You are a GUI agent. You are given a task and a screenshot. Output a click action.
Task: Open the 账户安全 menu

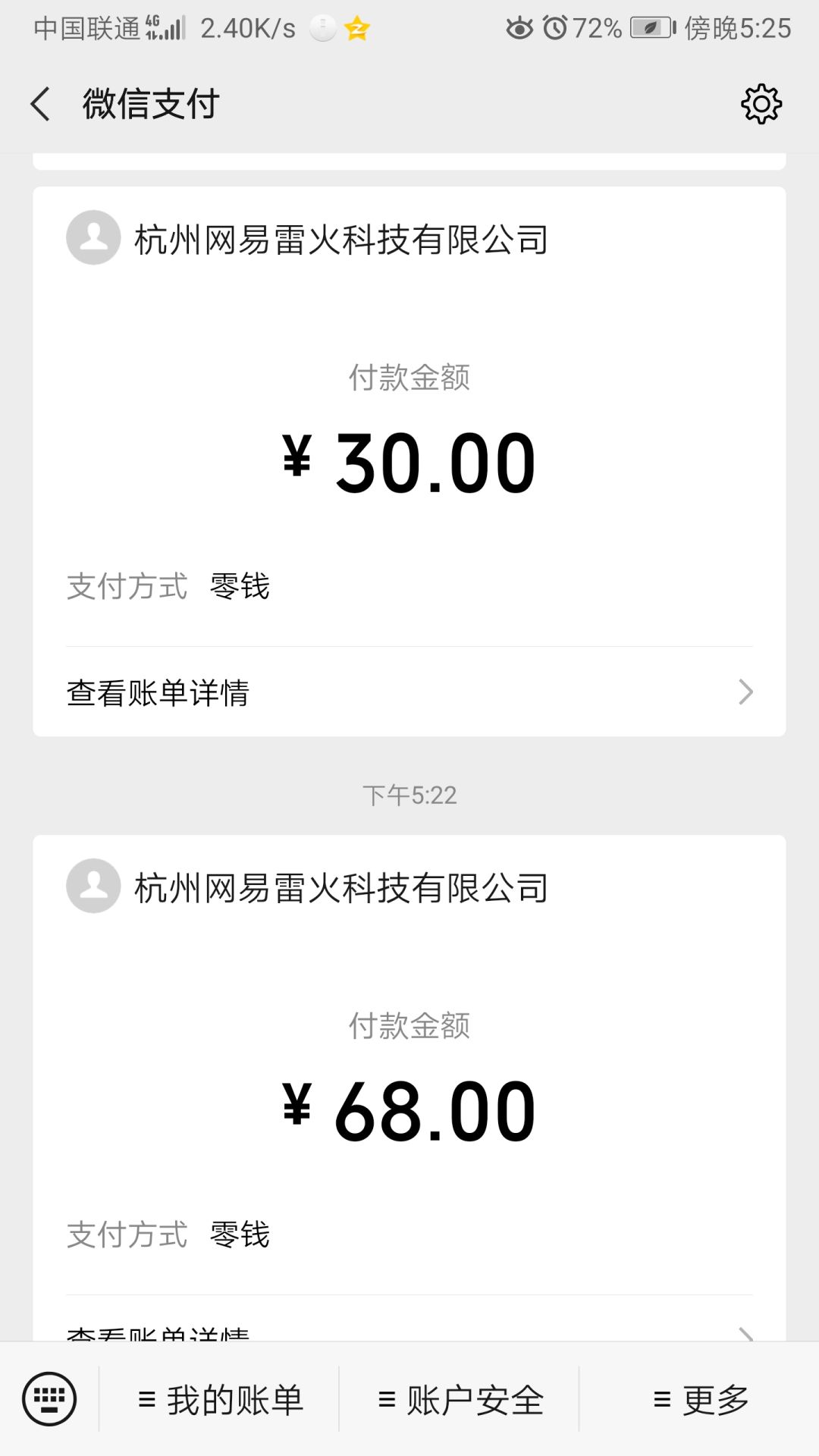pyautogui.click(x=460, y=1400)
